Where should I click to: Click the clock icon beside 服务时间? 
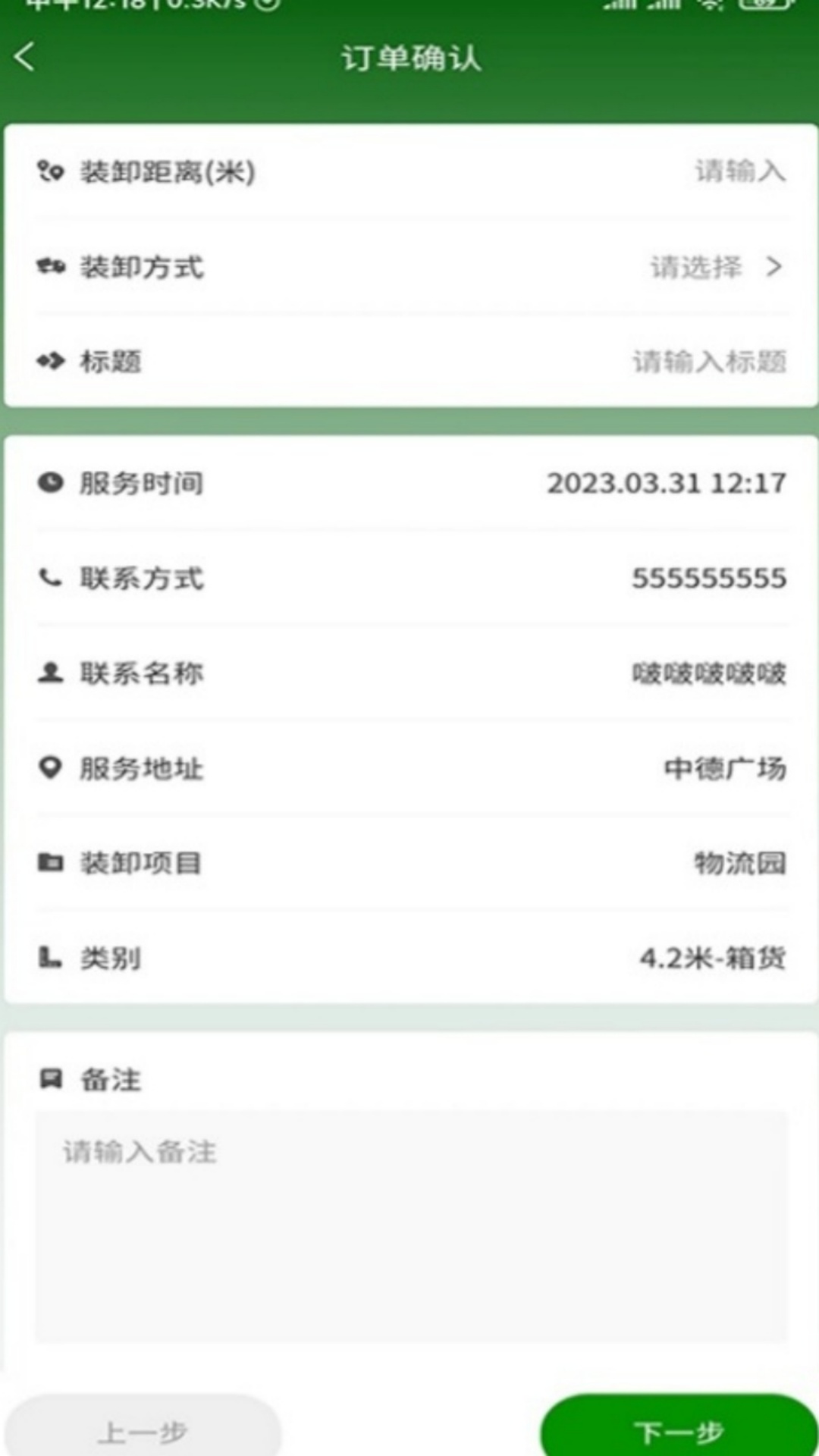pyautogui.click(x=49, y=483)
